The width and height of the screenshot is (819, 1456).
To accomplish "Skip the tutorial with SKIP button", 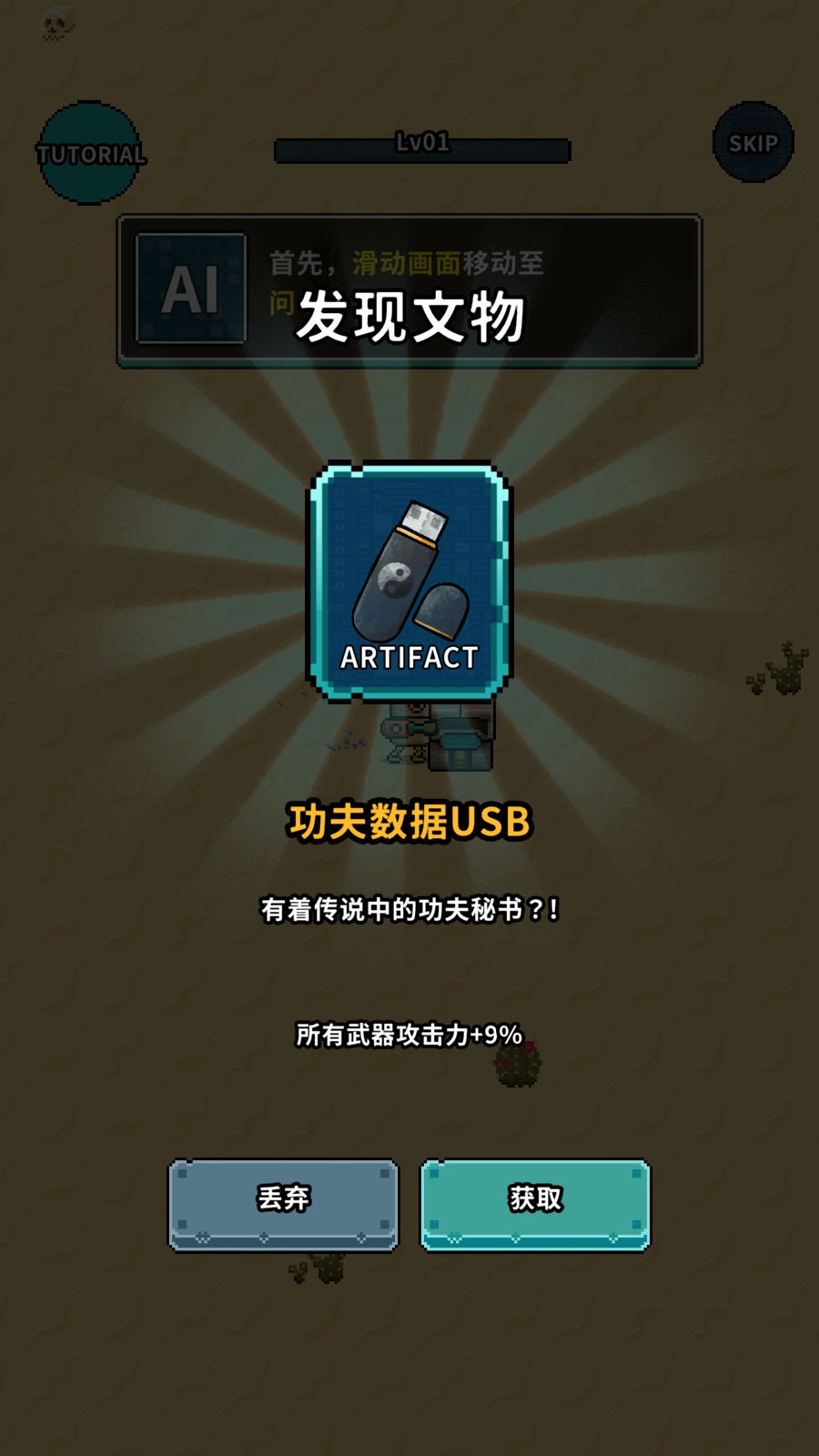I will click(753, 143).
